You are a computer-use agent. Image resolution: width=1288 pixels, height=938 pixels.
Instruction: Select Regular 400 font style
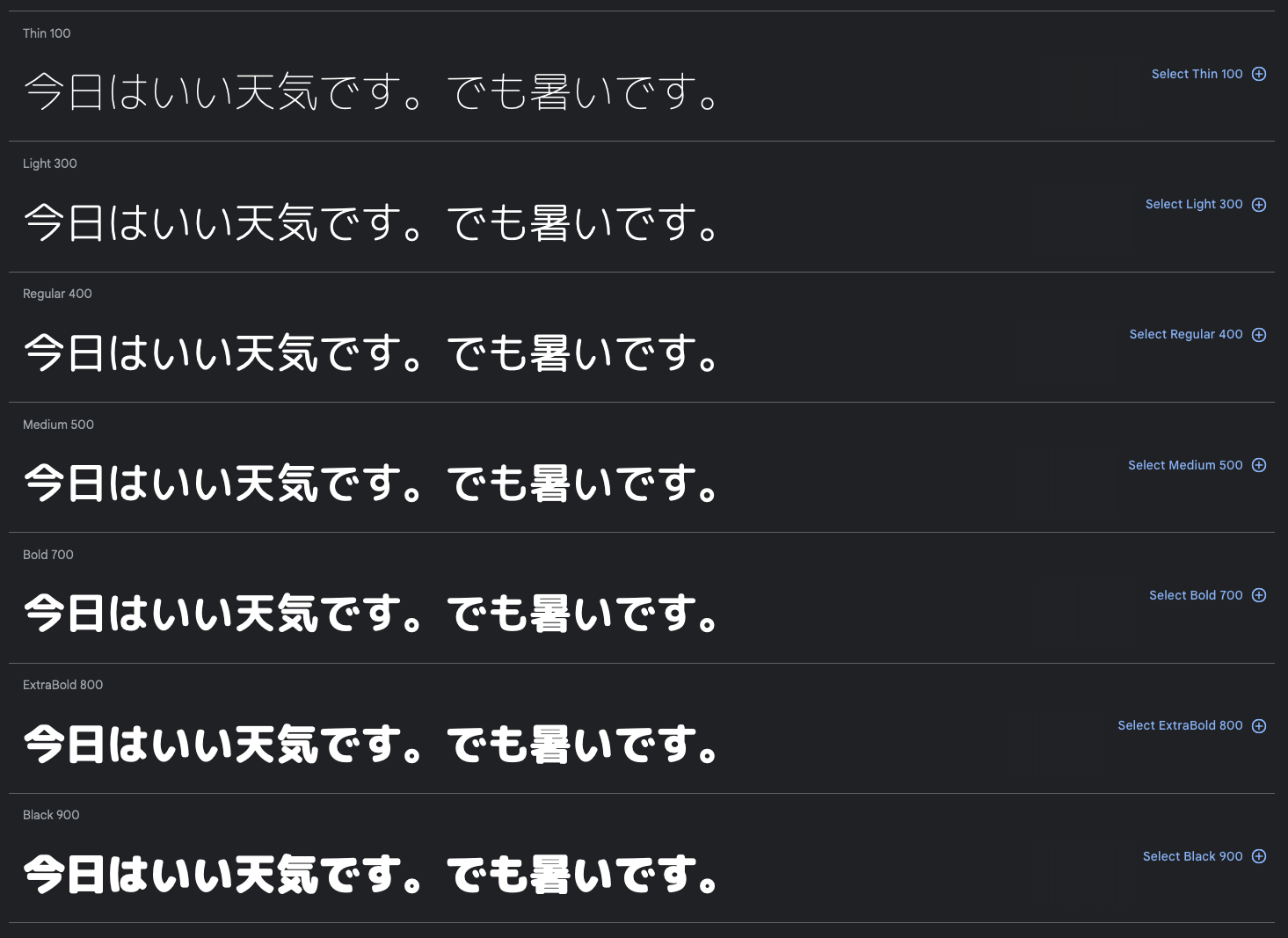pos(1197,335)
